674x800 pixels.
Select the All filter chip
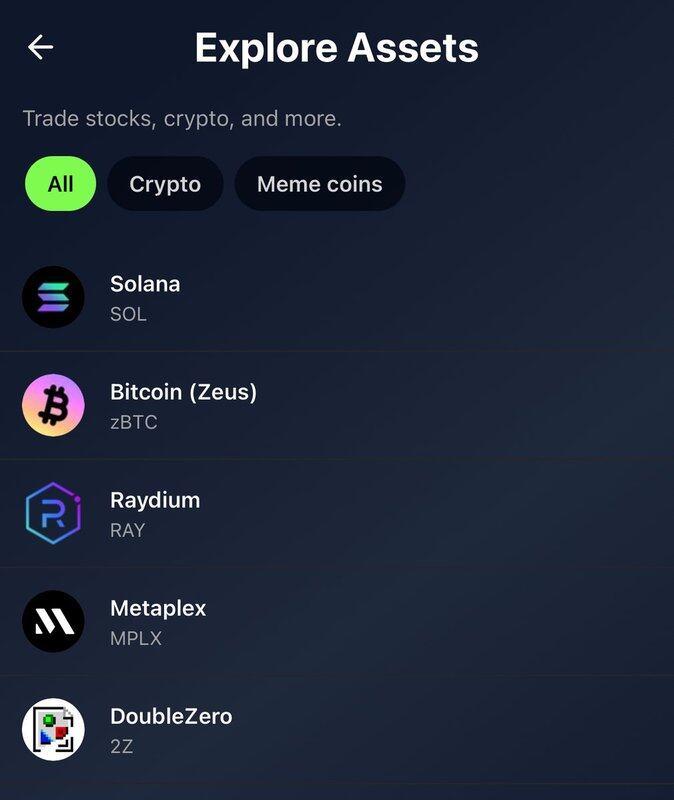(60, 184)
